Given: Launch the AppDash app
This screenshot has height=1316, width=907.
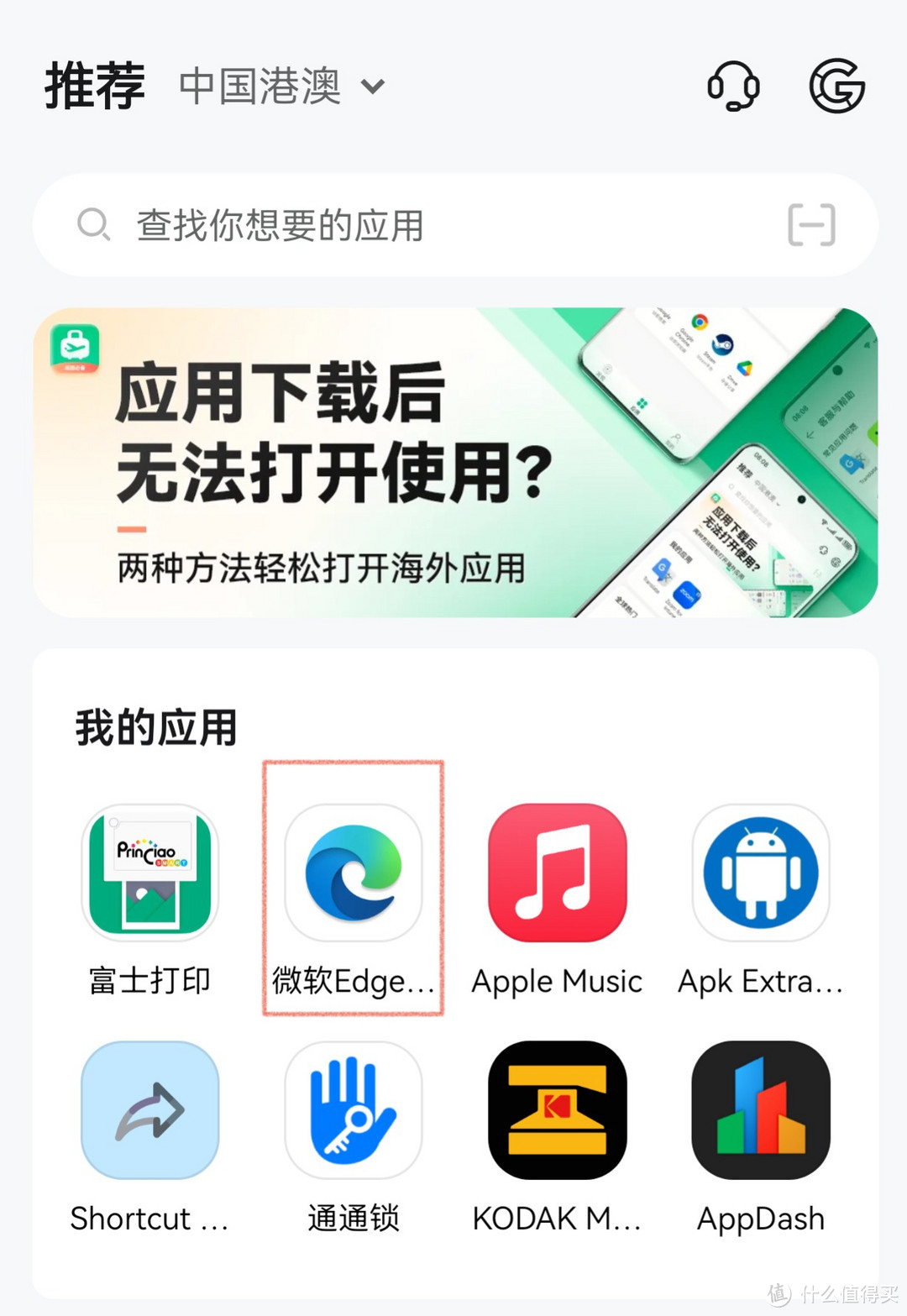Looking at the screenshot, I should point(760,1110).
